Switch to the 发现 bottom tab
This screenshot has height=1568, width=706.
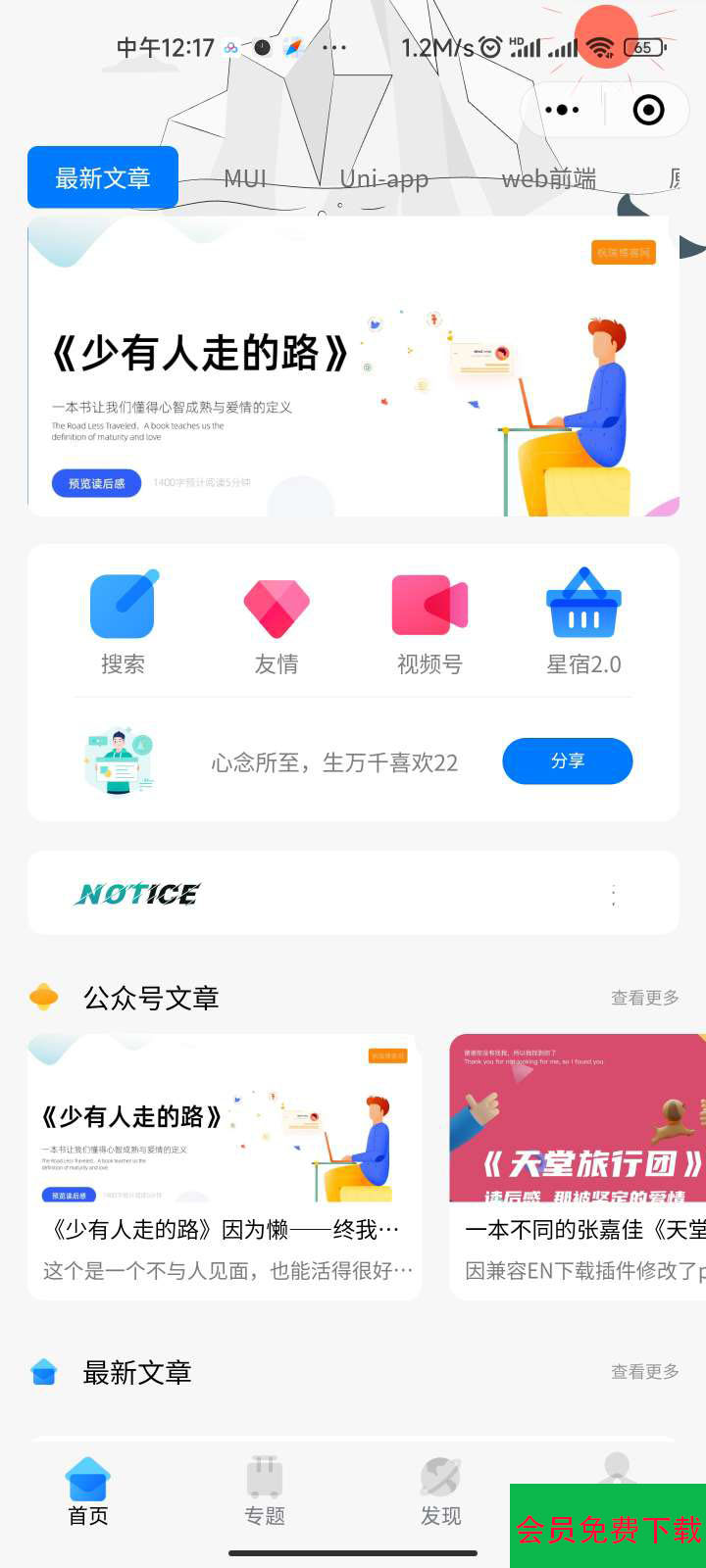[440, 1492]
